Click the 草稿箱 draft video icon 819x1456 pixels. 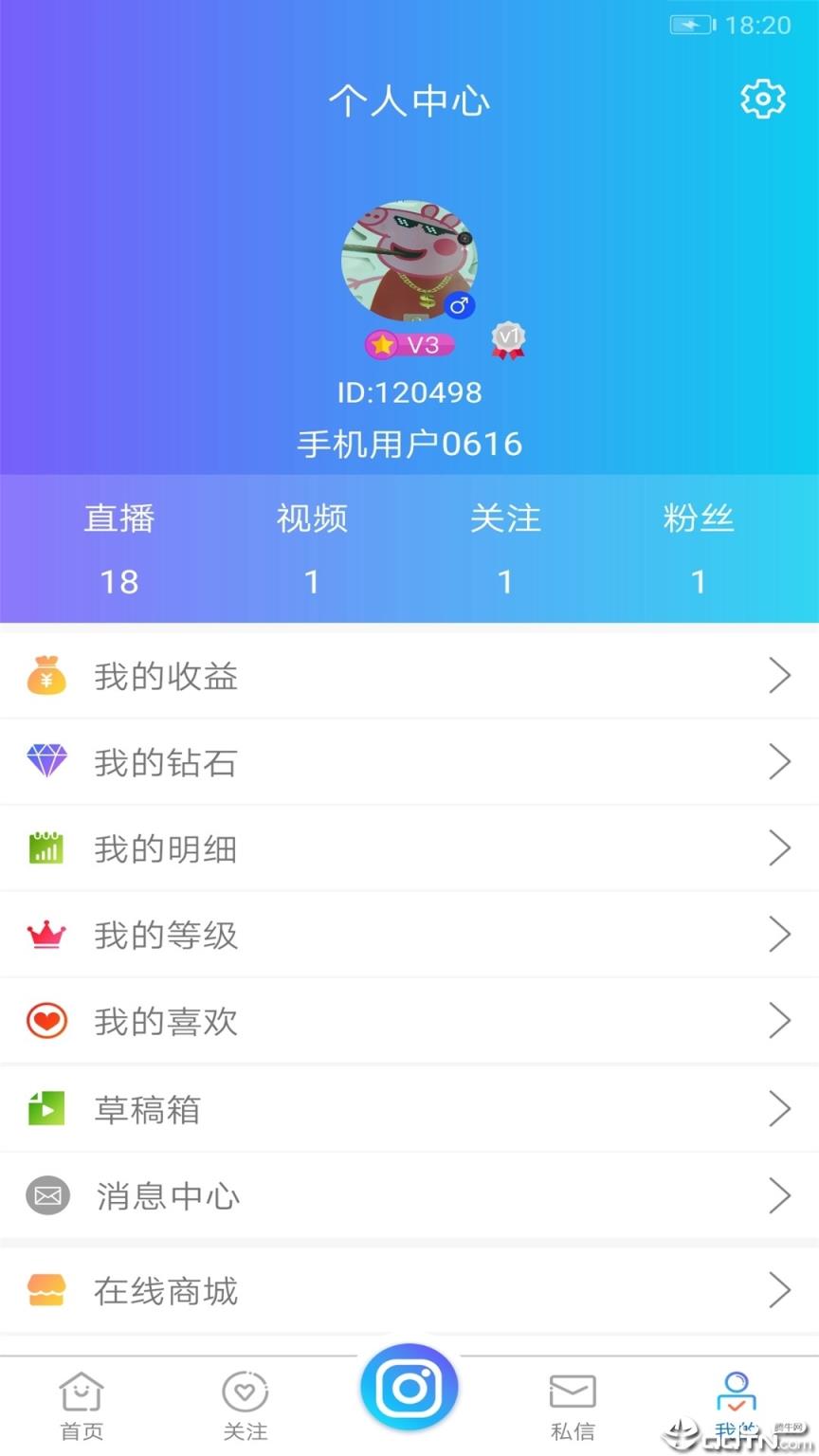pyautogui.click(x=47, y=1109)
